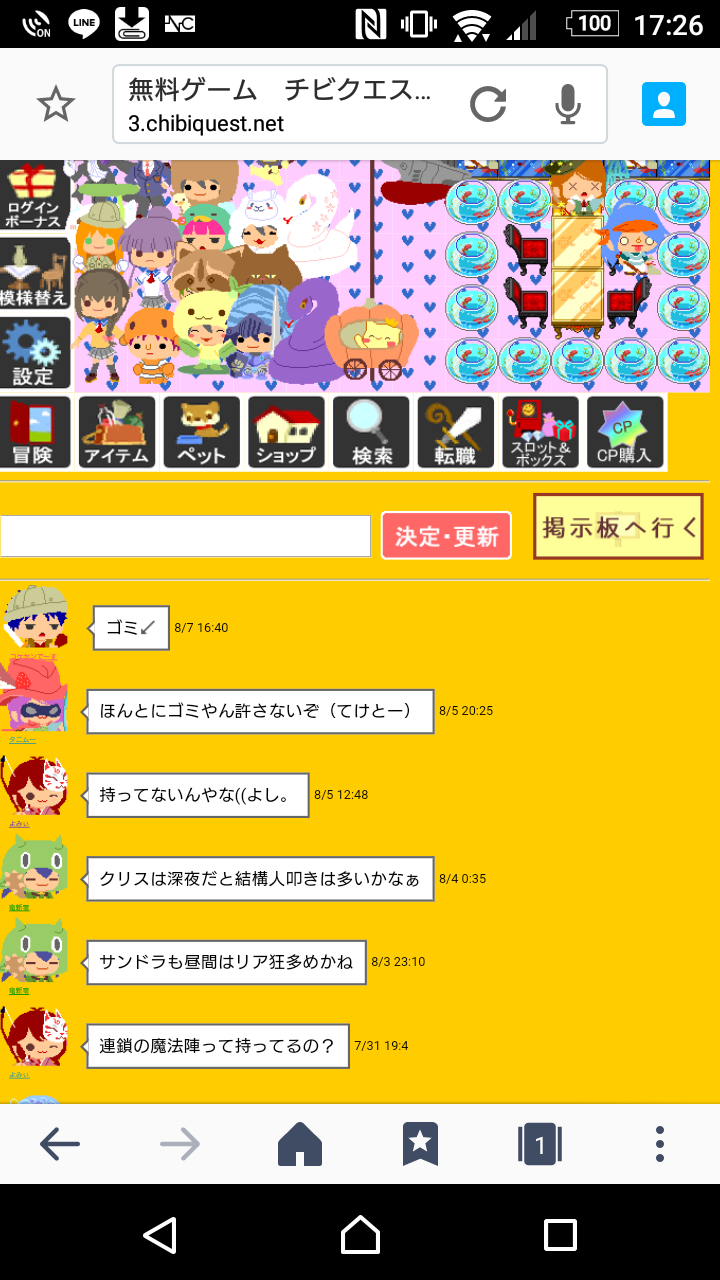
Task: Open the アイテム menu
Action: pyautogui.click(x=117, y=432)
